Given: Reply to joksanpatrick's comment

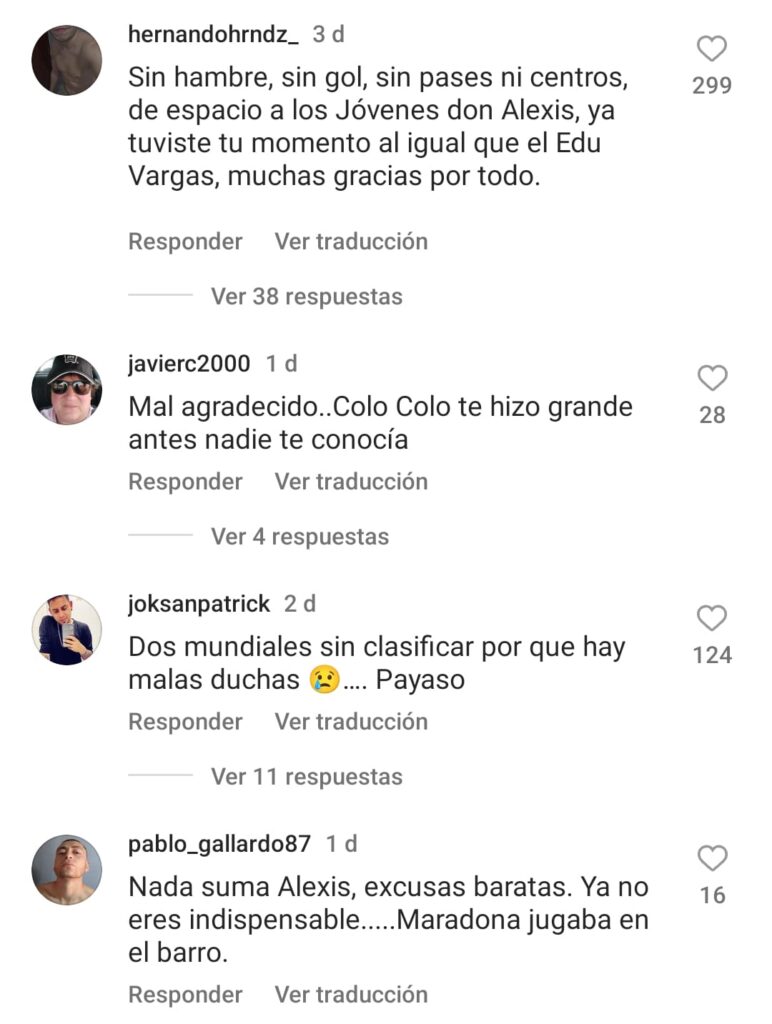Looking at the screenshot, I should [185, 722].
